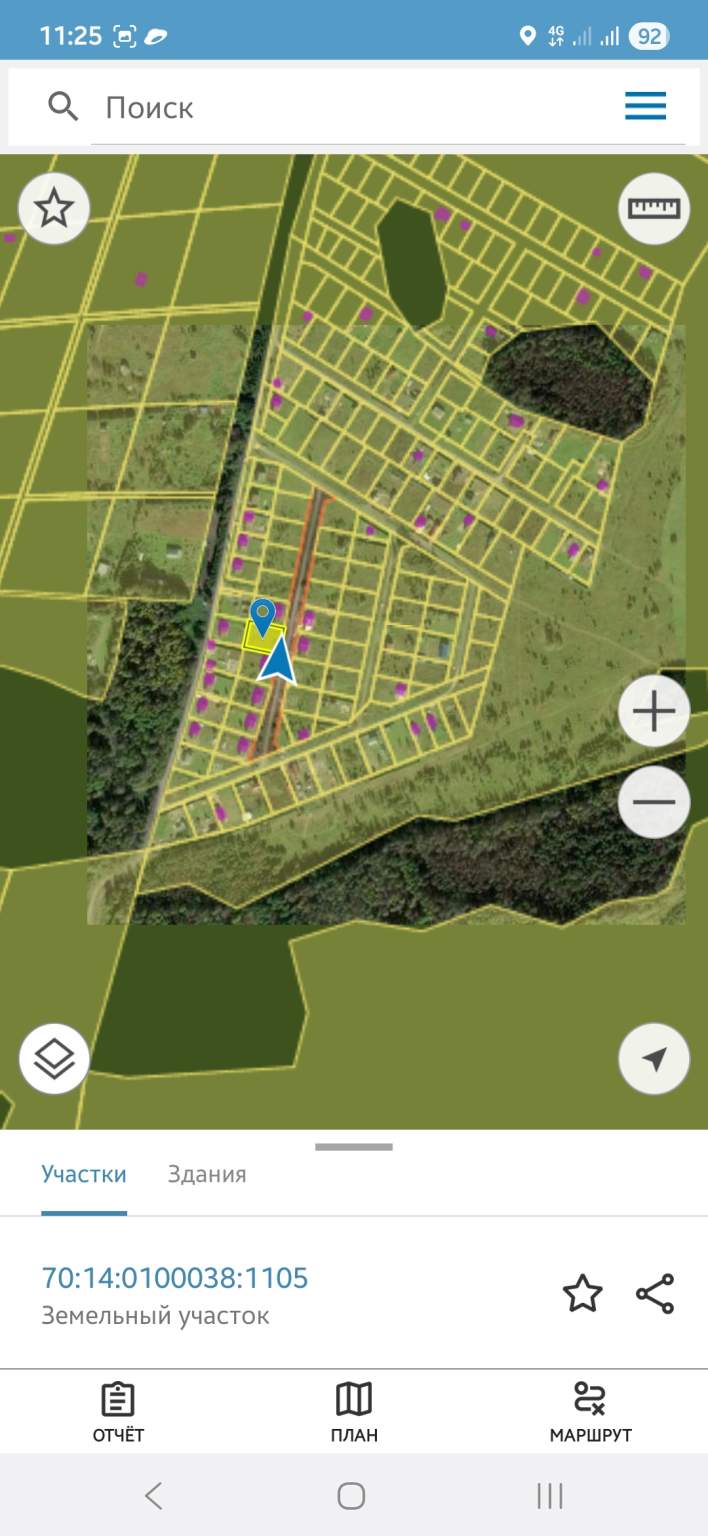708x1536 pixels.
Task: Center map on my location
Action: coord(654,1059)
